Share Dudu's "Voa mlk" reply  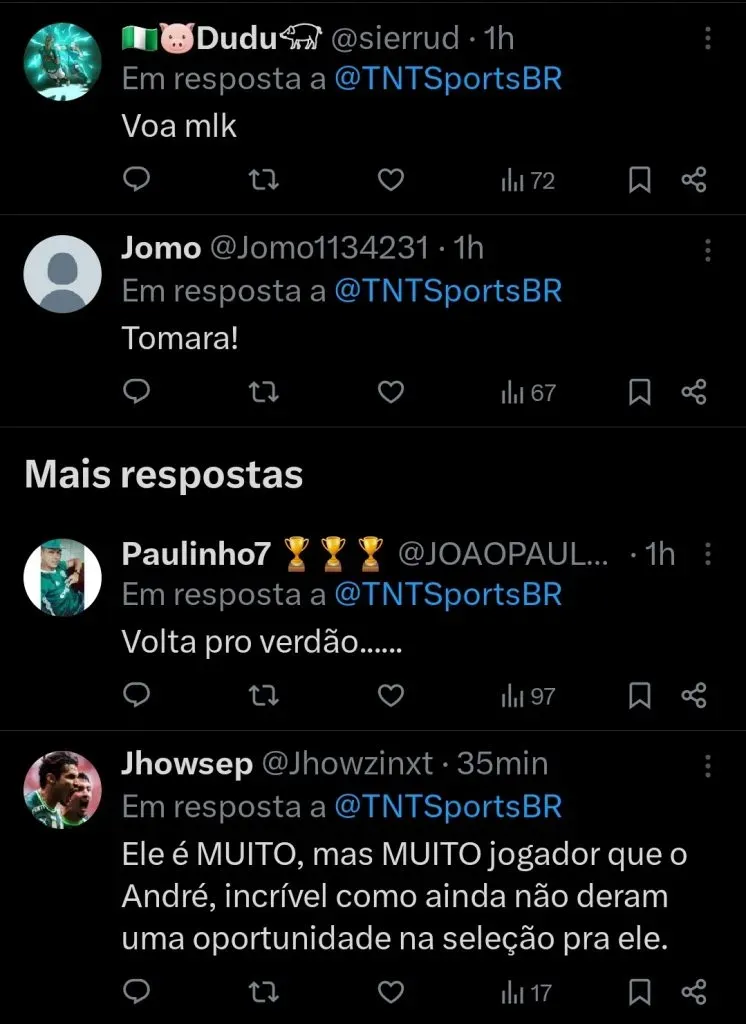[694, 180]
